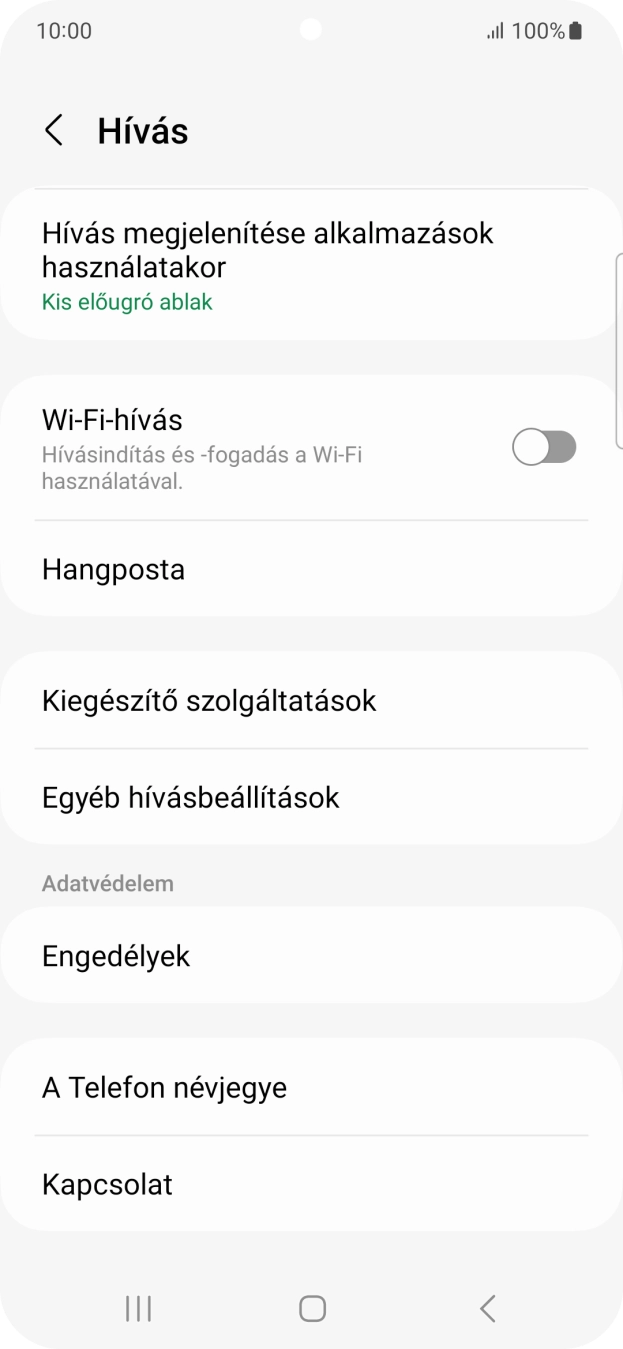This screenshot has height=1349, width=623.
Task: Go back from the Hívás screen
Action: coord(54,131)
